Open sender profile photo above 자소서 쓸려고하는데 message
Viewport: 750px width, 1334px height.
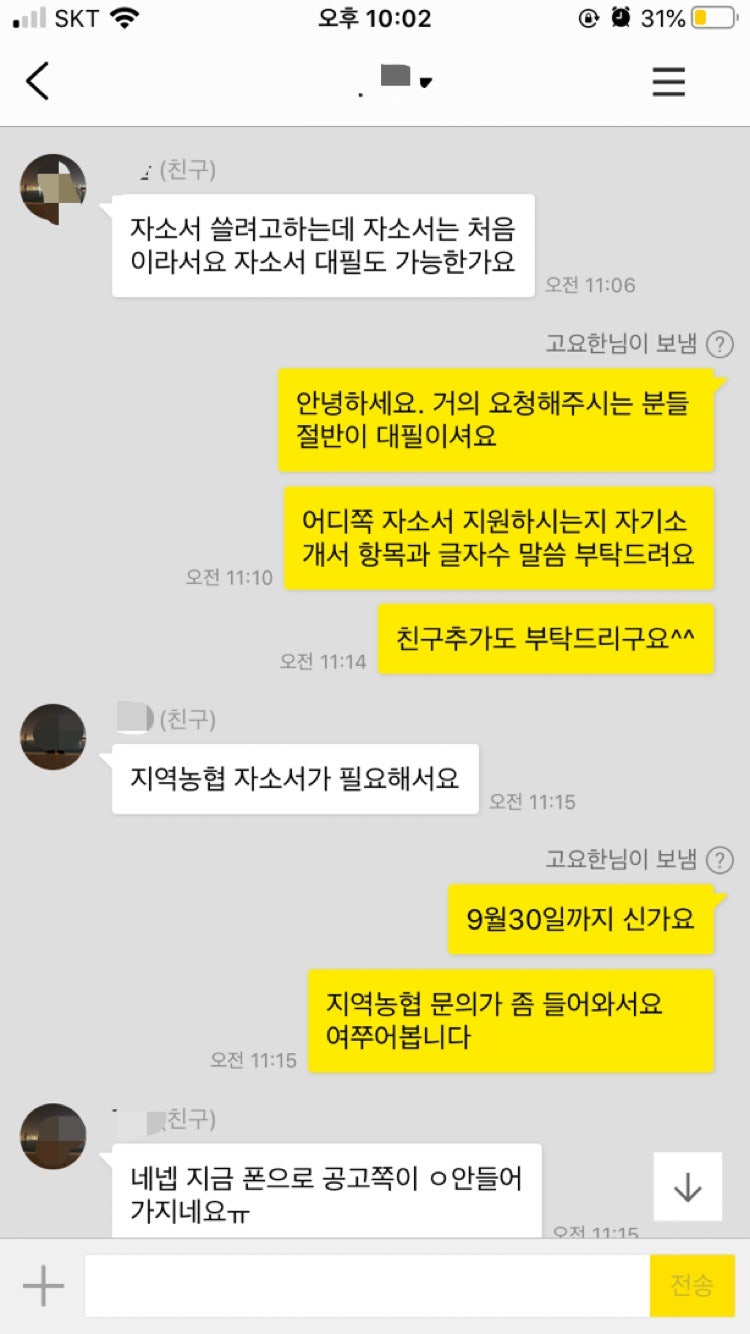pos(53,187)
